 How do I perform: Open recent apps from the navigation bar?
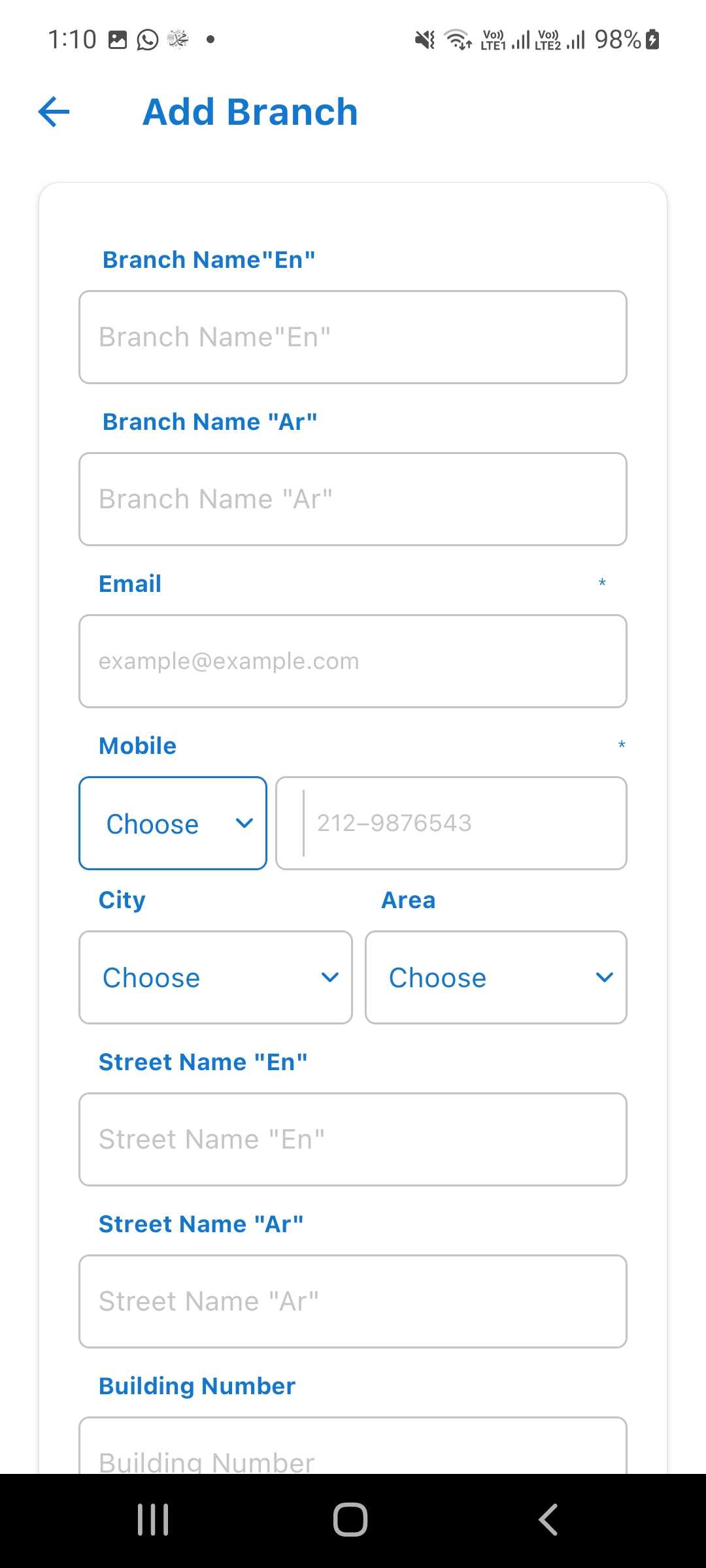tap(153, 1520)
